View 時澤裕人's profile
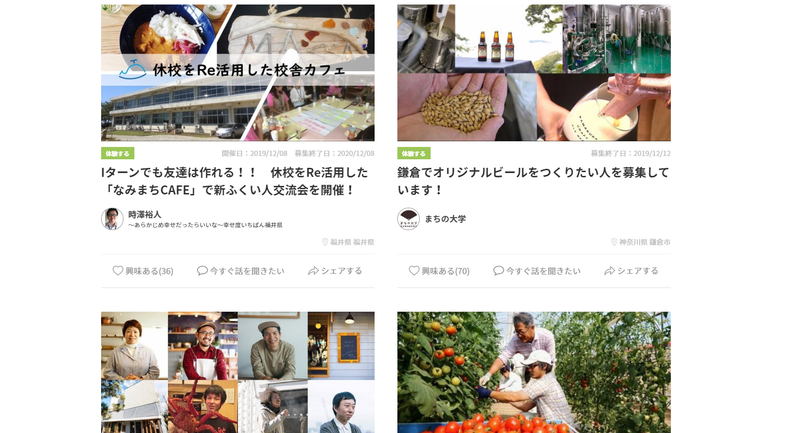The width and height of the screenshot is (800, 433). (x=145, y=214)
